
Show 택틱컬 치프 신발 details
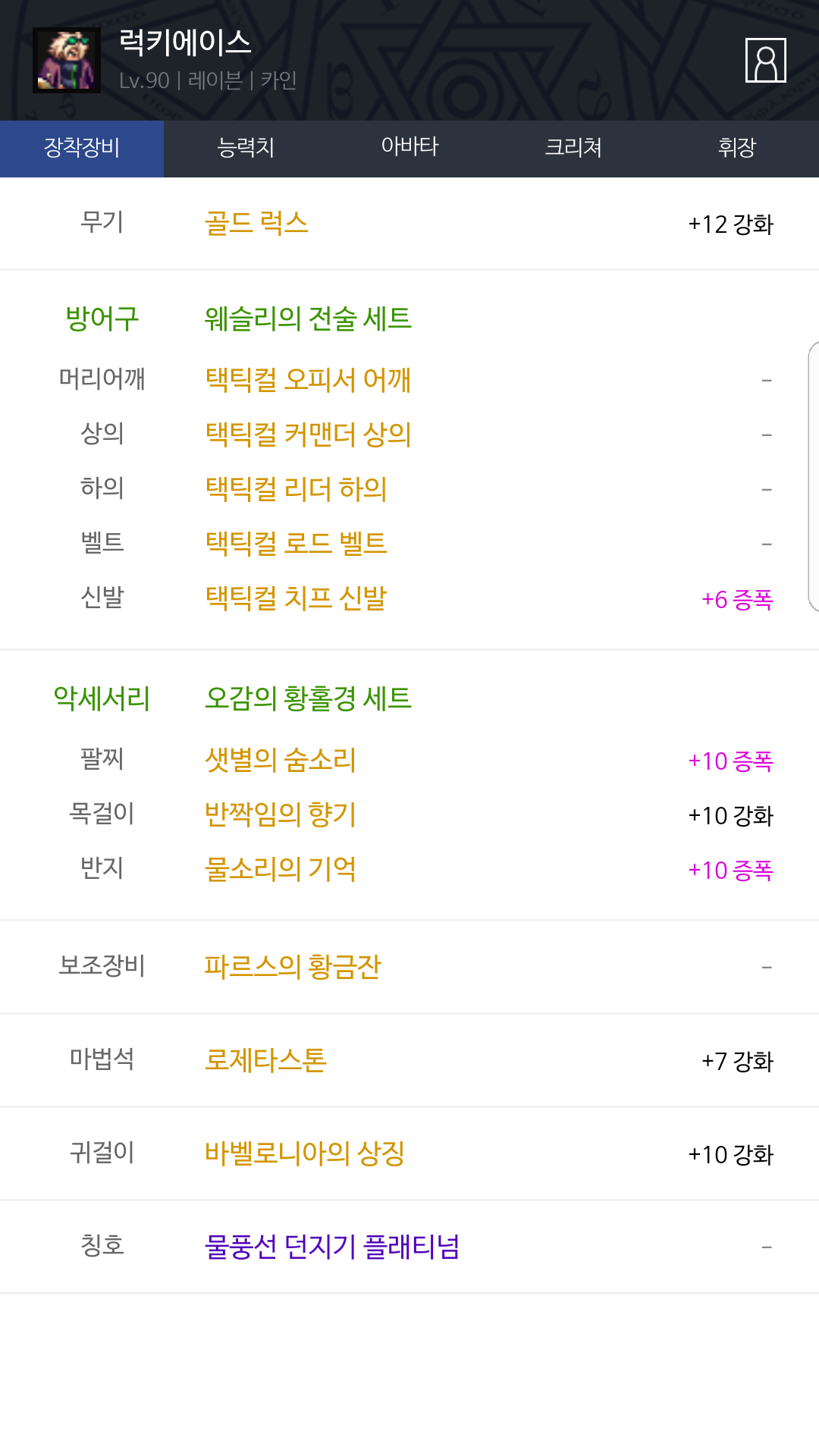point(296,598)
